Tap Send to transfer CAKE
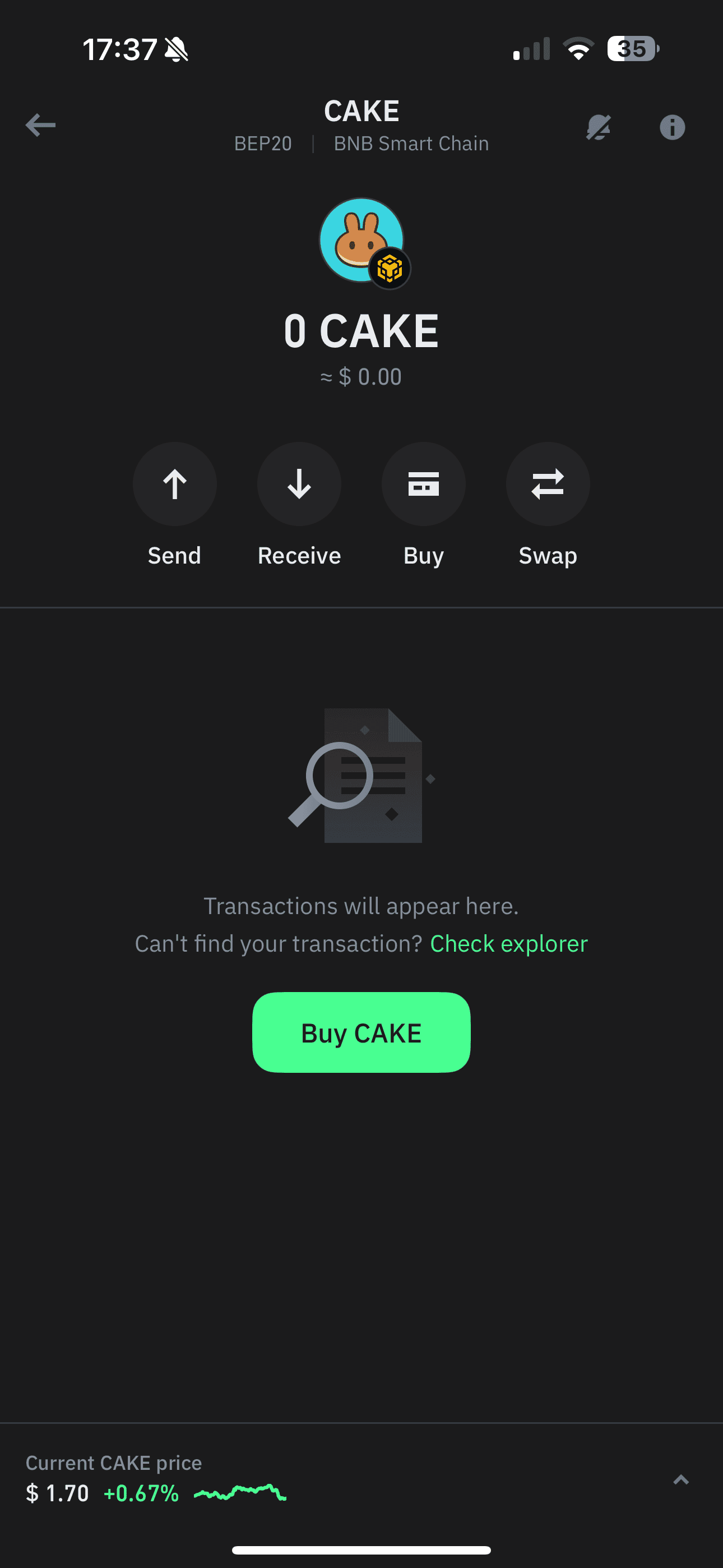Screen dimensions: 723x1568 pyautogui.click(x=175, y=485)
